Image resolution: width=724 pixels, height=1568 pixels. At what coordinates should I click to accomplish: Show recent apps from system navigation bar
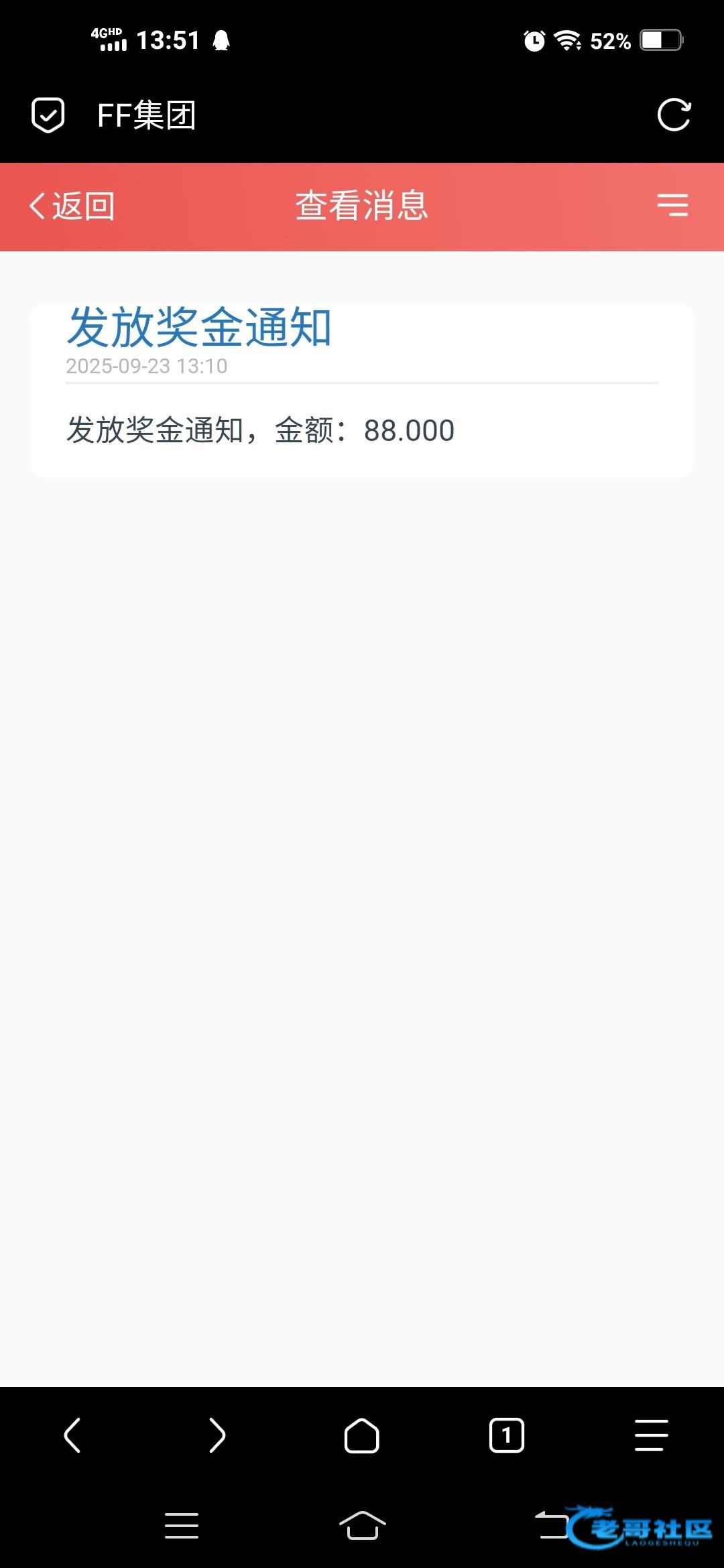182,1526
